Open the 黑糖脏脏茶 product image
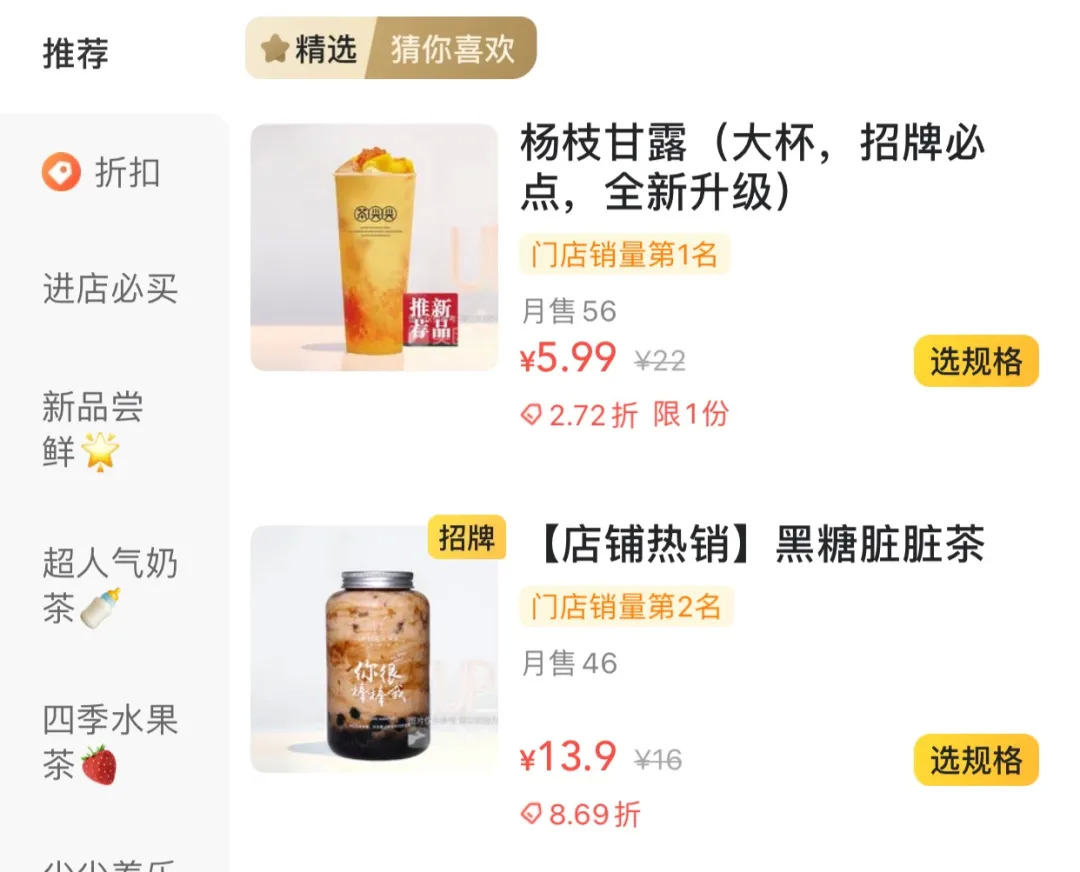Viewport: 1080px width, 872px height. click(374, 648)
